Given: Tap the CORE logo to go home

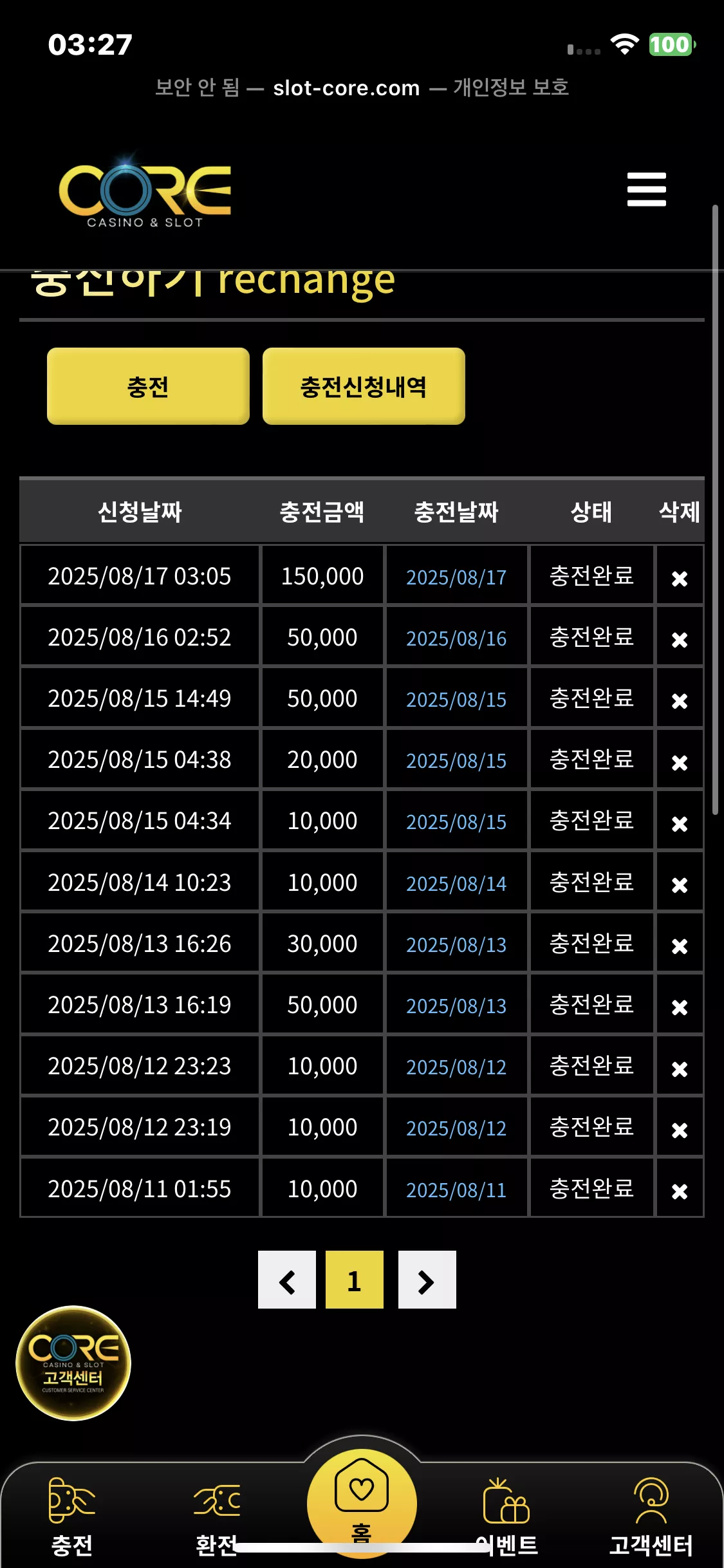Looking at the screenshot, I should (x=145, y=190).
